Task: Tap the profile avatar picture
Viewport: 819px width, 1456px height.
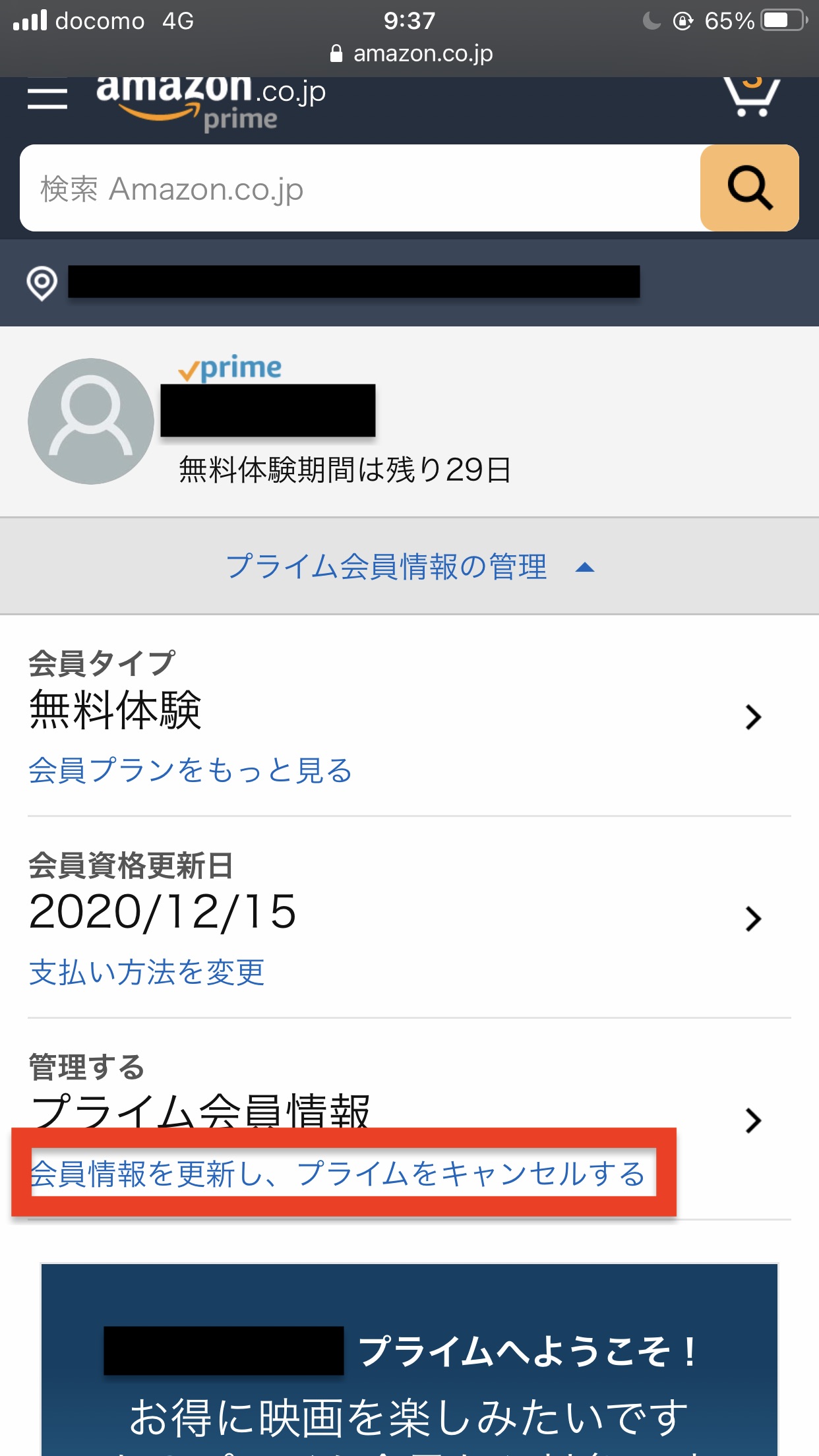Action: [91, 421]
